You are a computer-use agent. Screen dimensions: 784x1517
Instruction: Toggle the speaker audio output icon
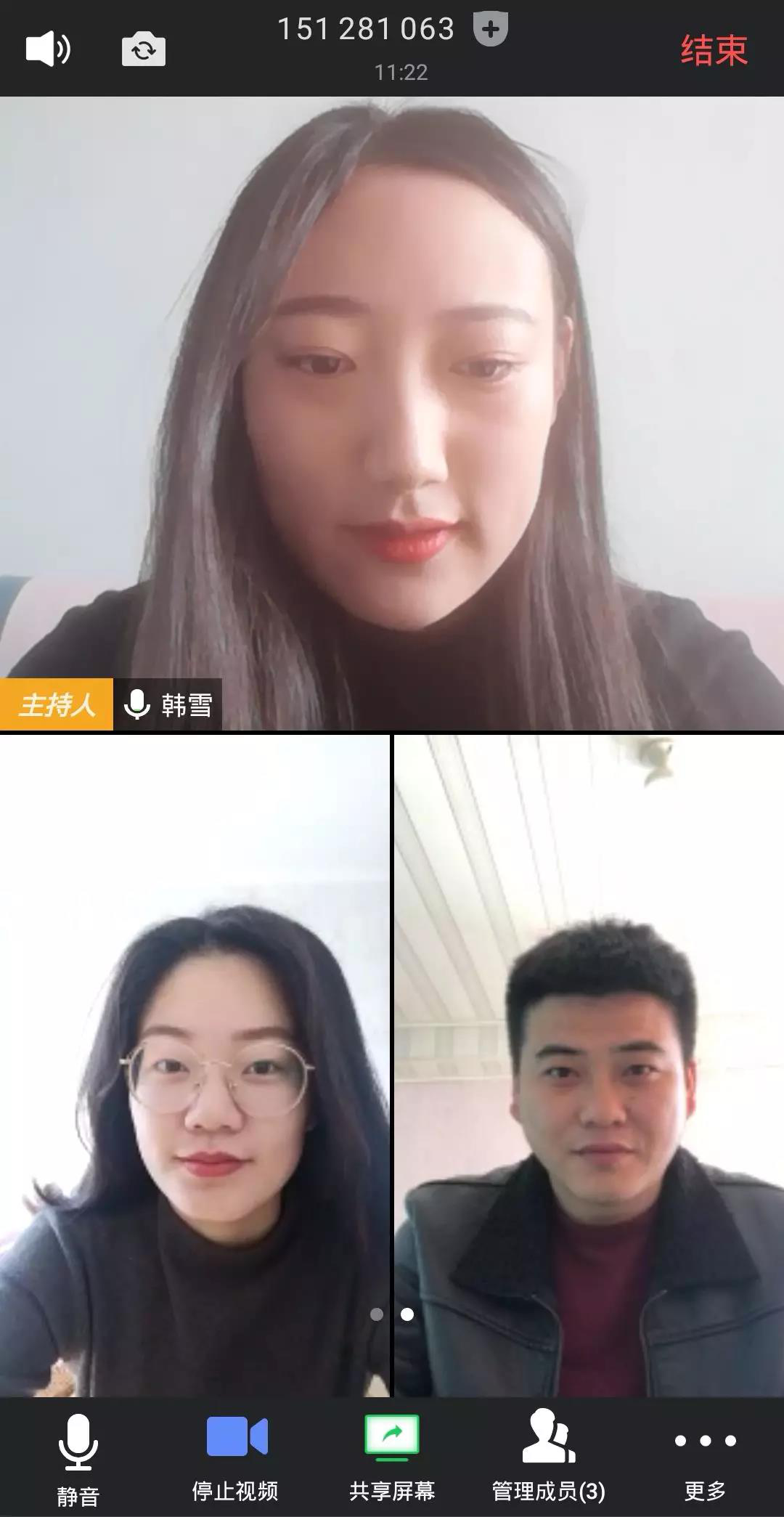(48, 49)
